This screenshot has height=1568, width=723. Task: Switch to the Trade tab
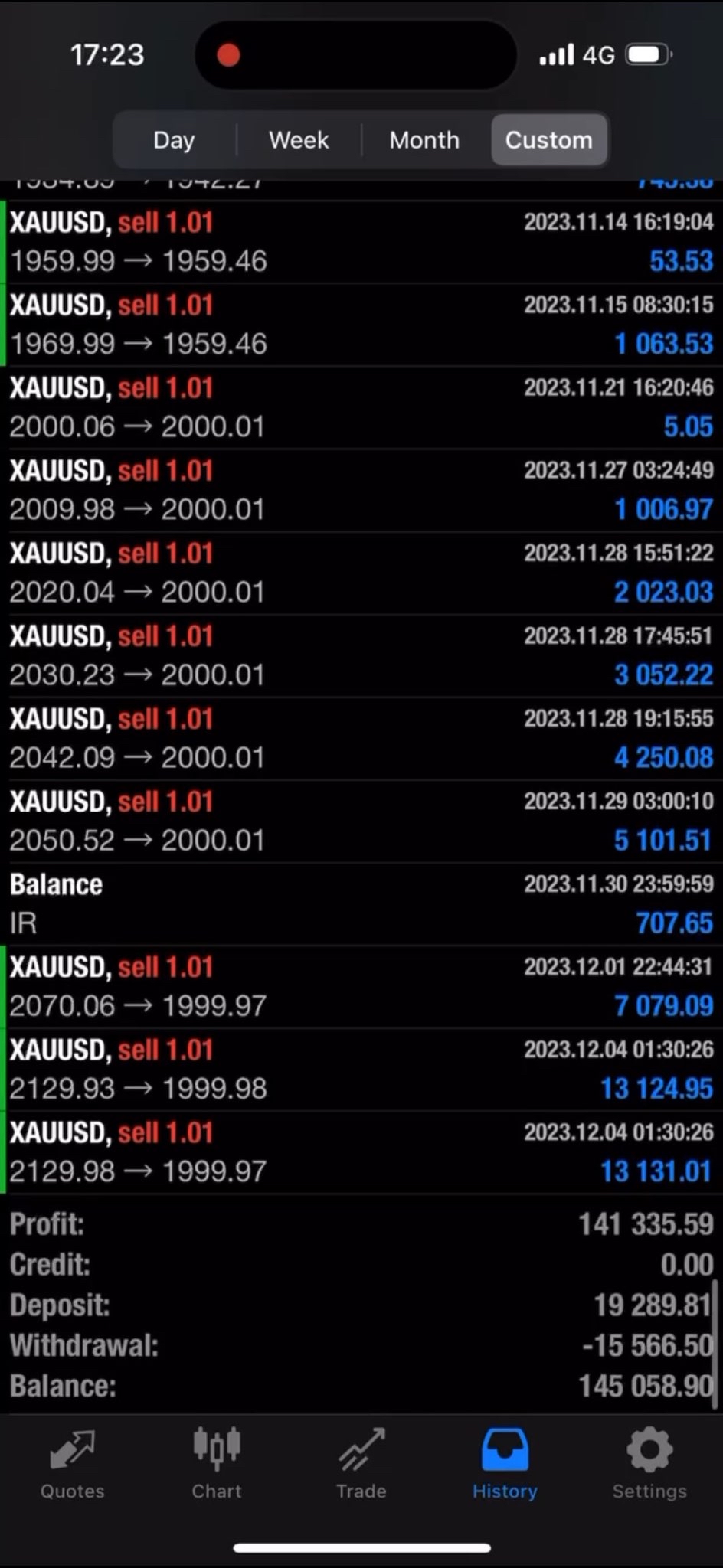tap(361, 1464)
